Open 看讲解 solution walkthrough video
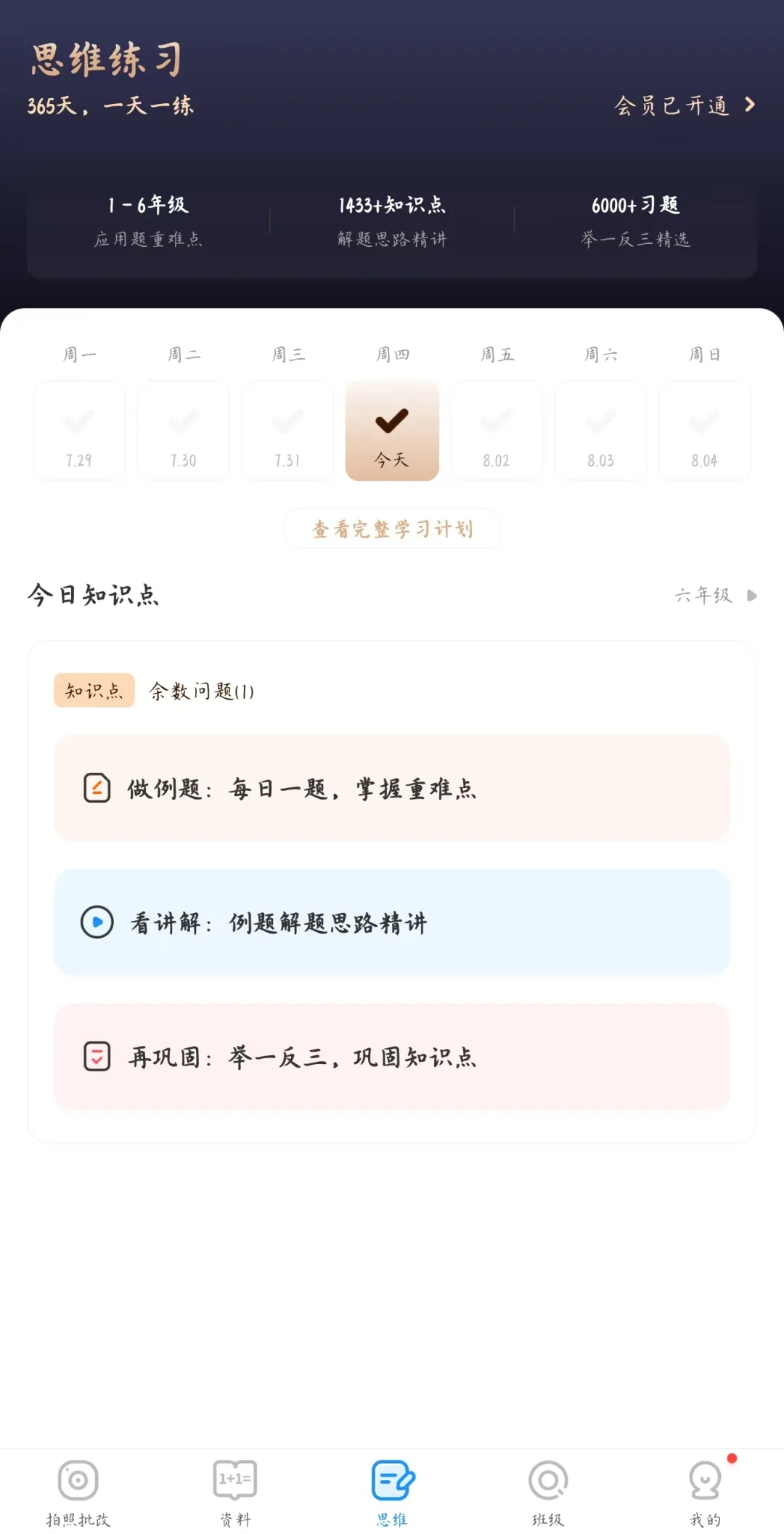 pyautogui.click(x=392, y=922)
